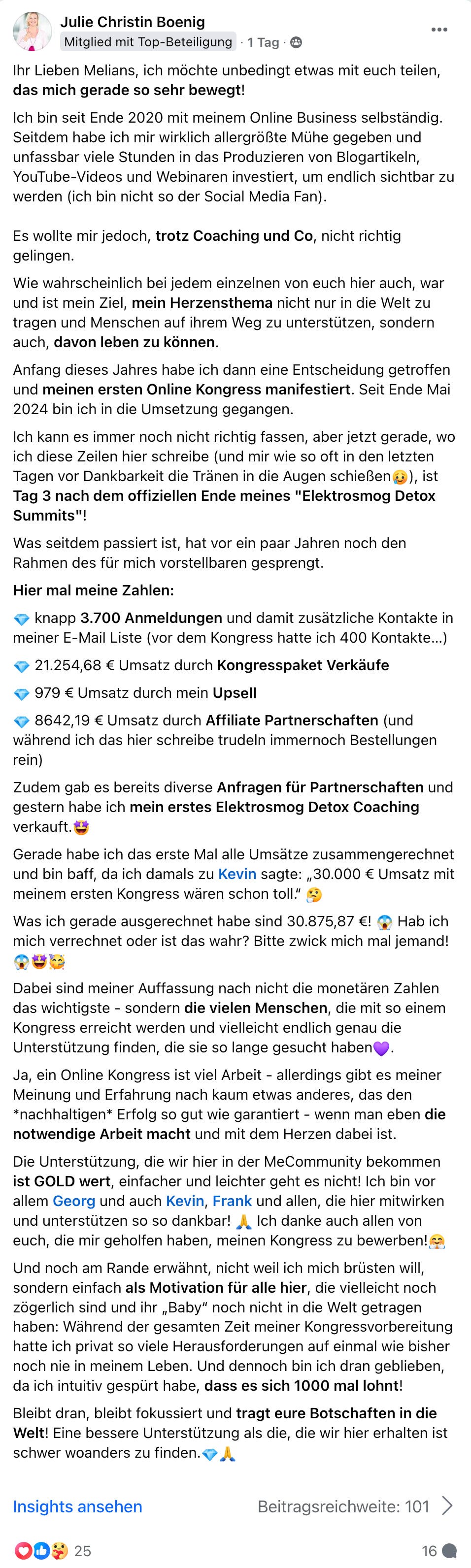The width and height of the screenshot is (471, 1568).
Task: Open Julie Christin Boenig's profile picture
Action: 33,31
